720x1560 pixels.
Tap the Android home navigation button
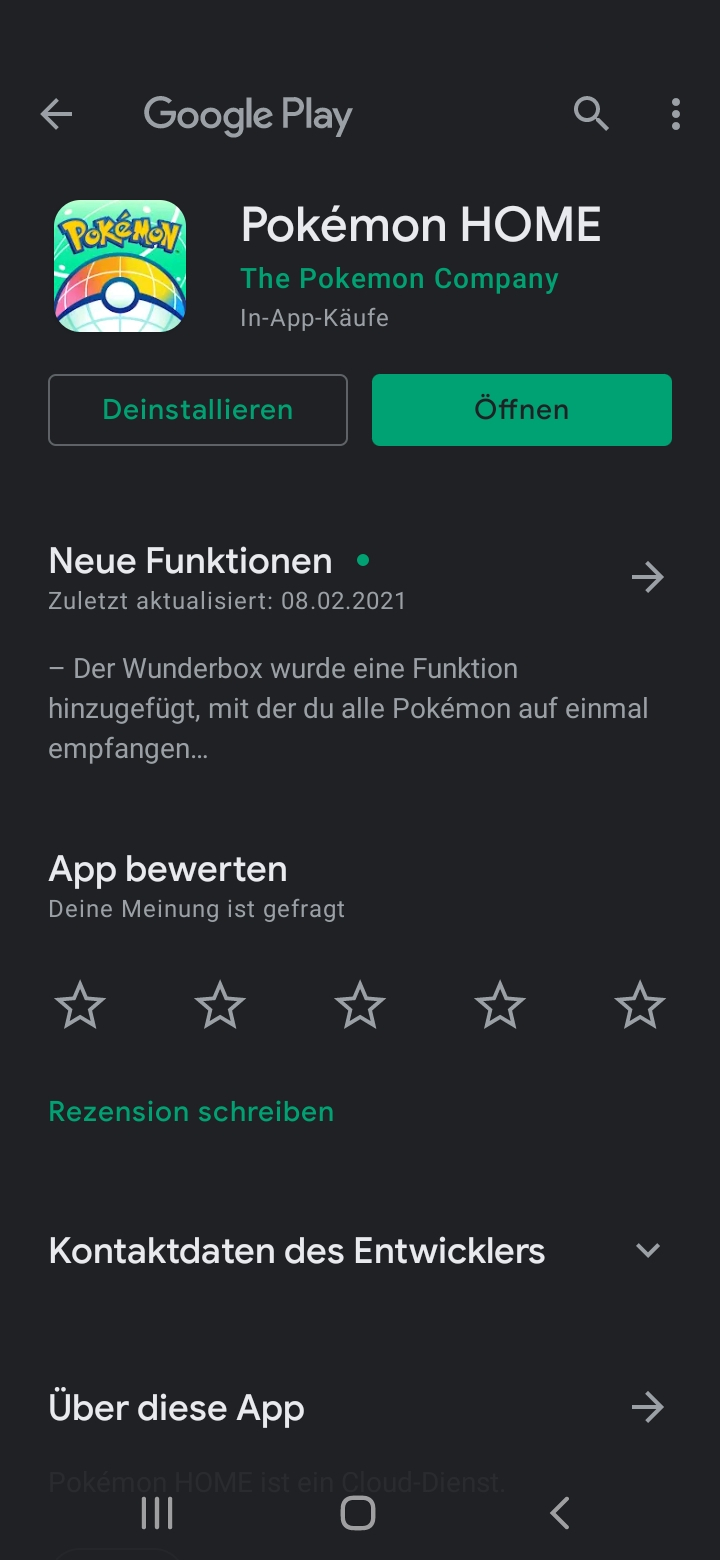click(x=356, y=1513)
